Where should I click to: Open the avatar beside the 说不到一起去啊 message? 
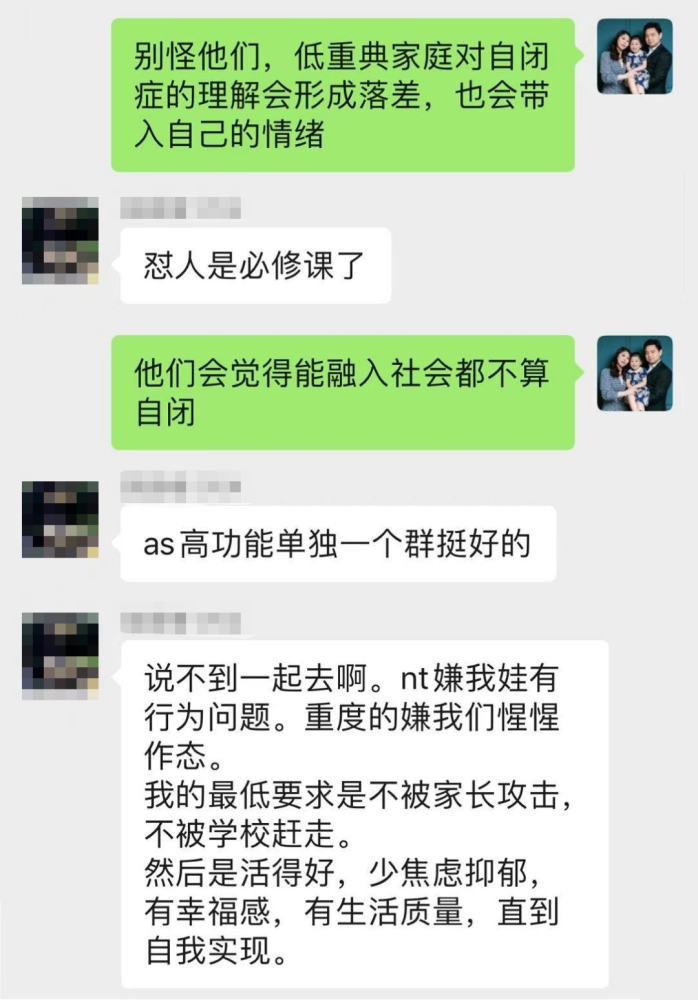[61, 656]
